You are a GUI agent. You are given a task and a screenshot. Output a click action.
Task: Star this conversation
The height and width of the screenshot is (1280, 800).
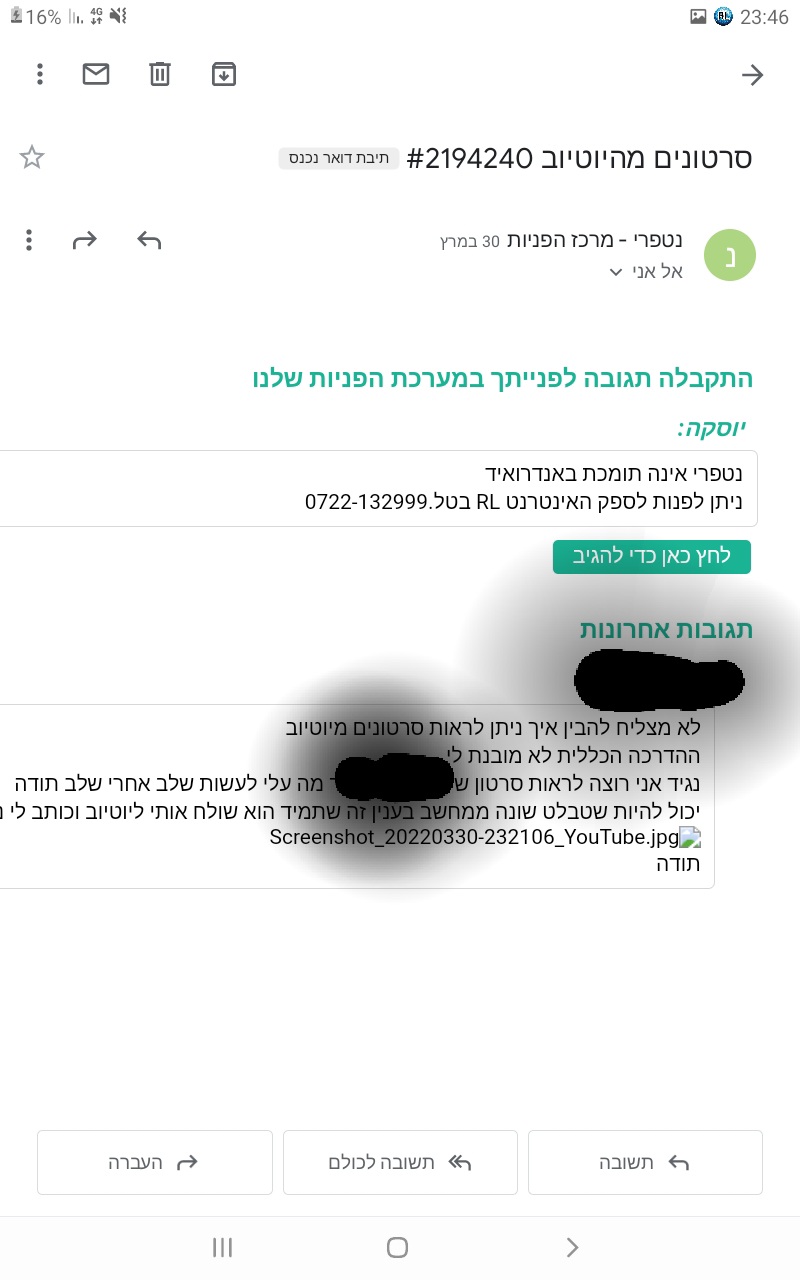pos(32,157)
